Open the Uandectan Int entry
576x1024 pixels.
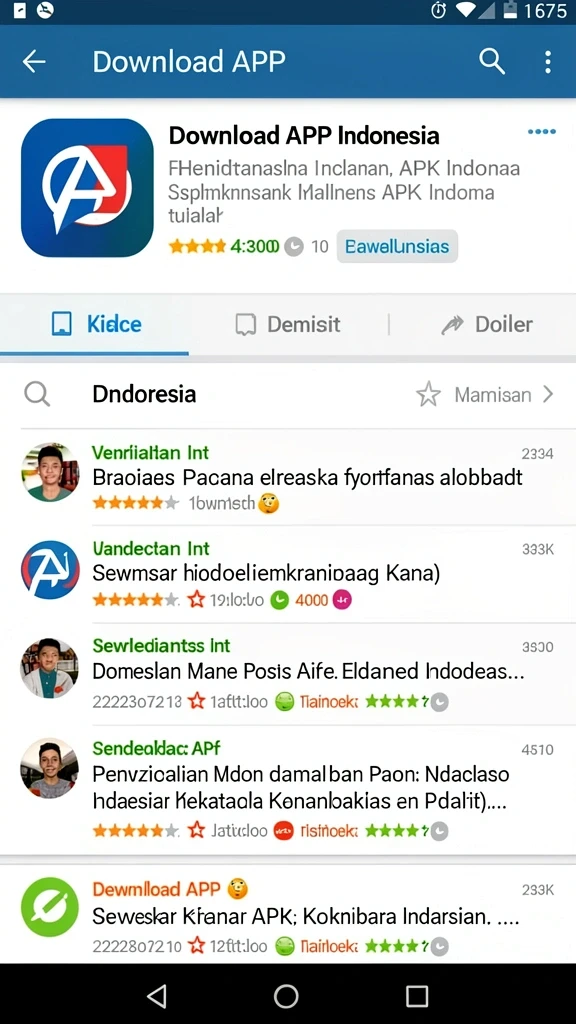click(x=288, y=573)
